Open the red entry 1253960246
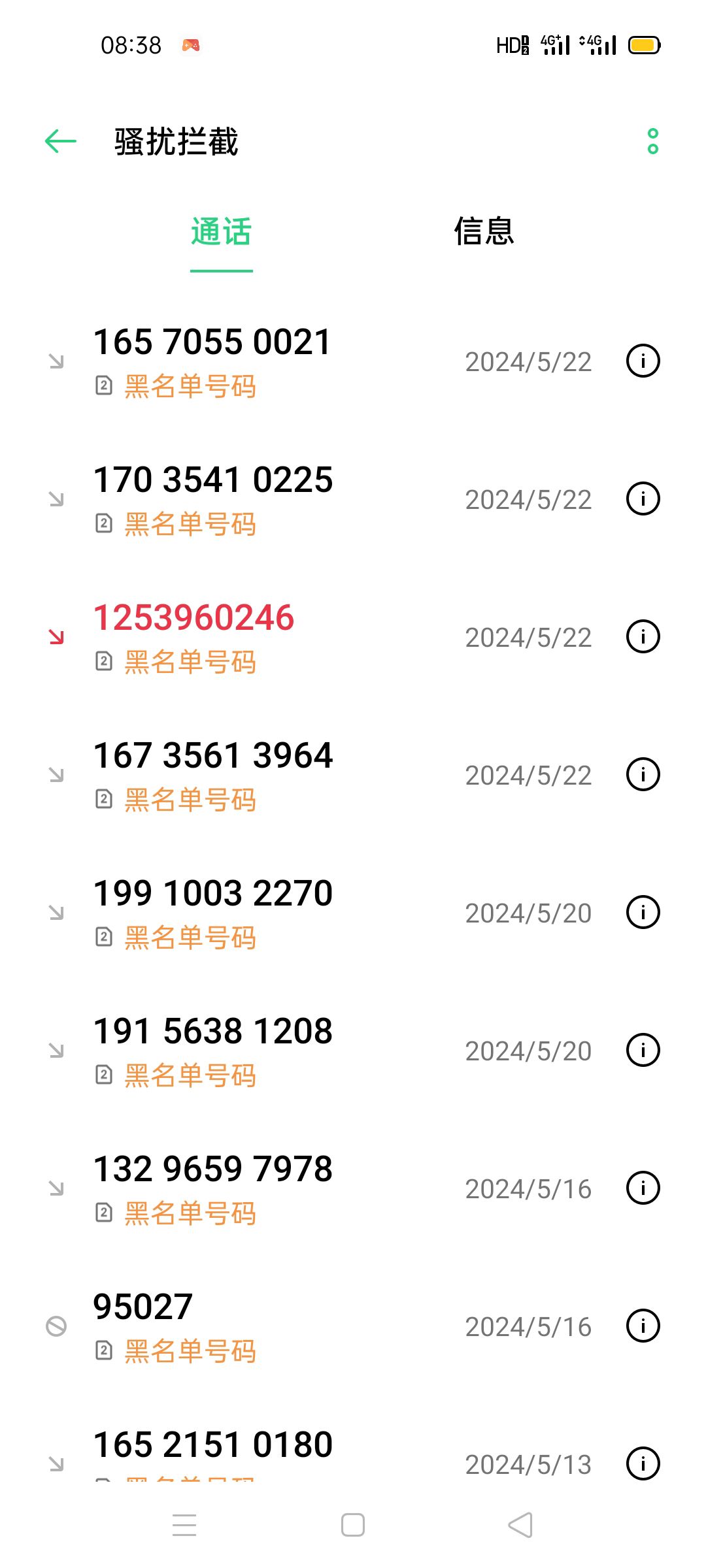The image size is (706, 1568). pos(353,637)
